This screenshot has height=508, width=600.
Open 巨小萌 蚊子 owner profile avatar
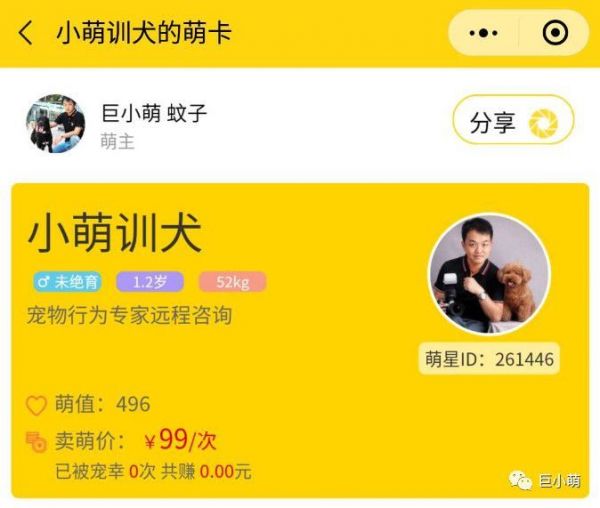click(x=55, y=124)
